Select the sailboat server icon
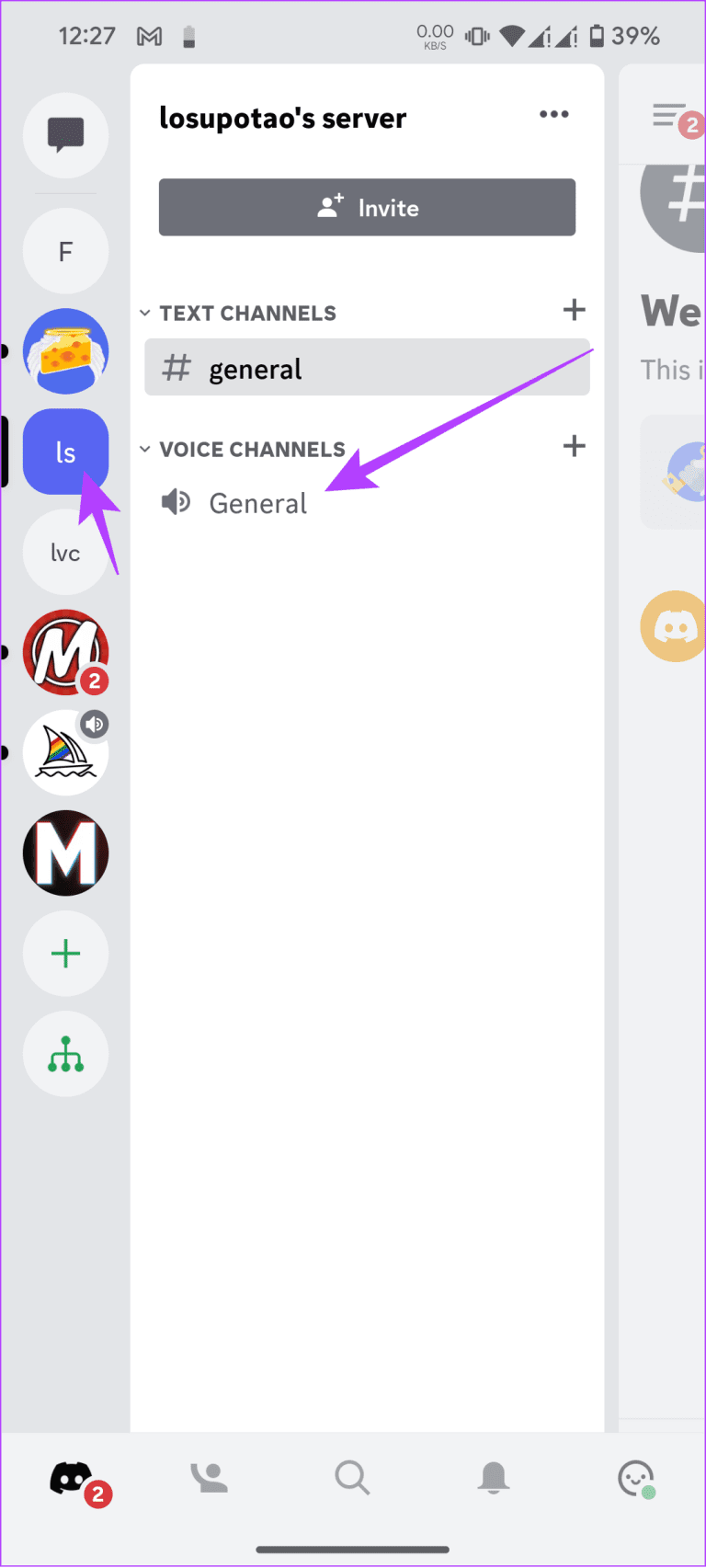706x1568 pixels. [x=65, y=751]
